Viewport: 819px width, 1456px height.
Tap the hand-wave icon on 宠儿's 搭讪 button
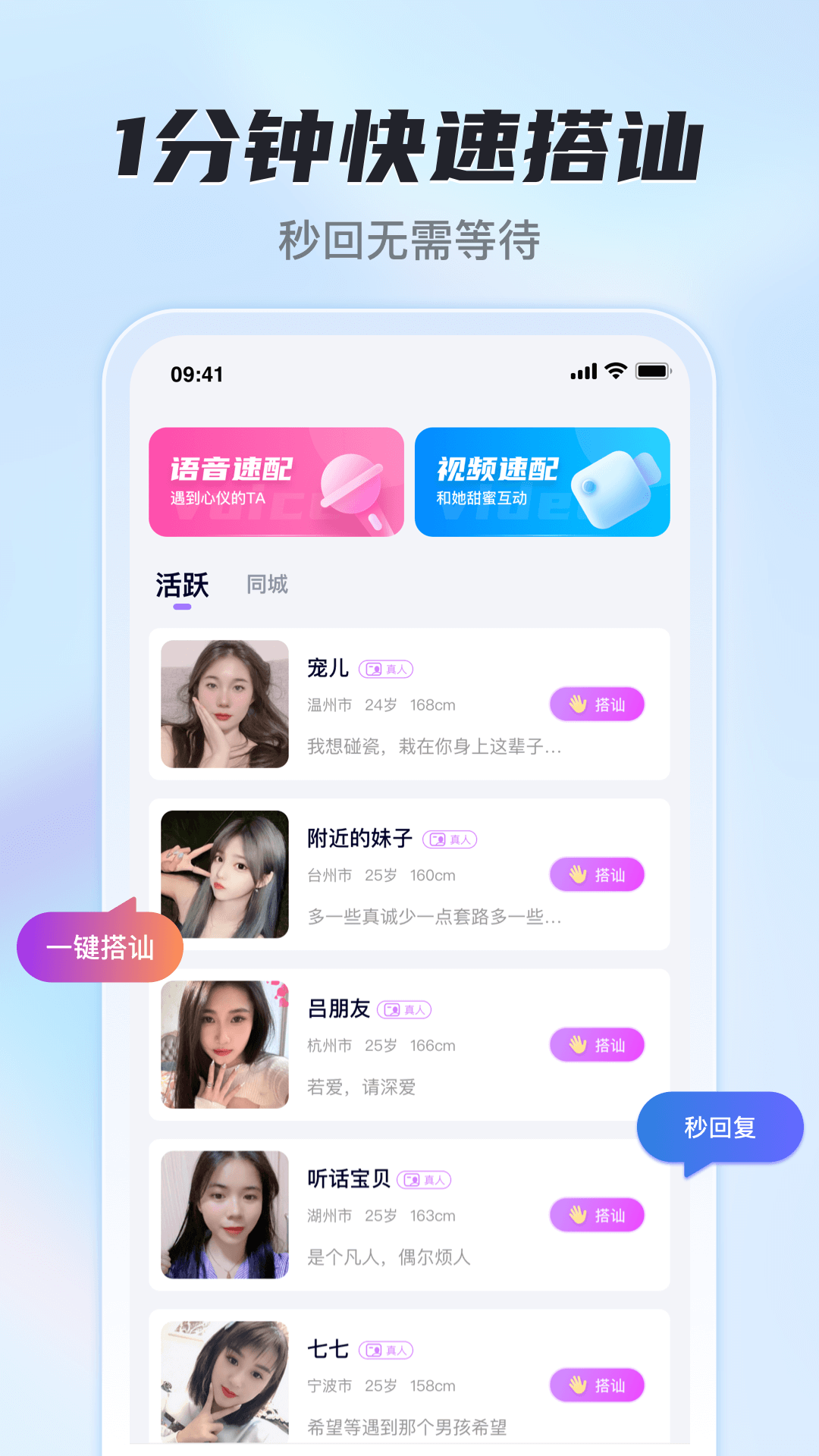[576, 704]
